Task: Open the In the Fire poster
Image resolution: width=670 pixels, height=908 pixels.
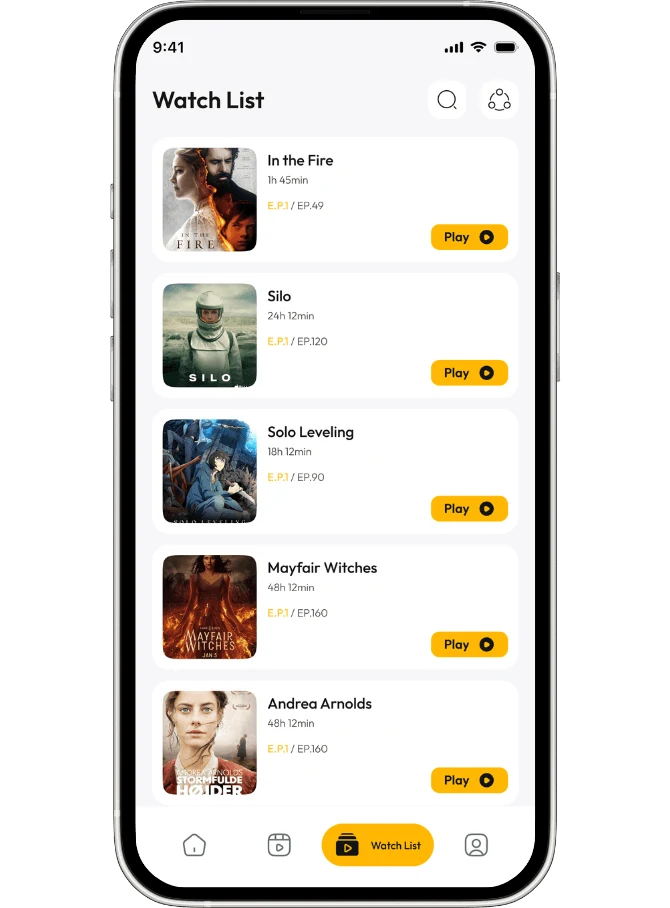Action: coord(210,200)
